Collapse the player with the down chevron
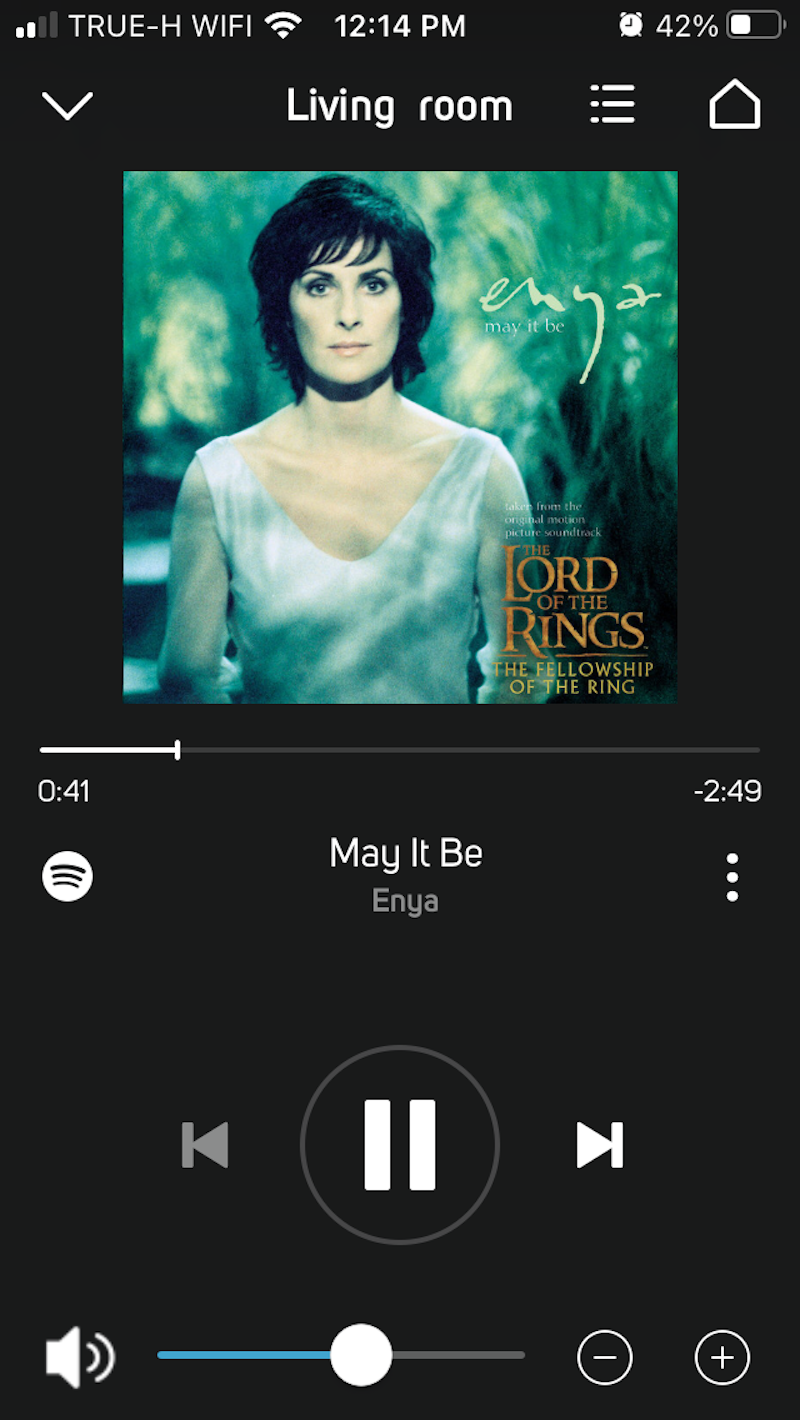Screen dimensions: 800x1420 (x=67, y=105)
